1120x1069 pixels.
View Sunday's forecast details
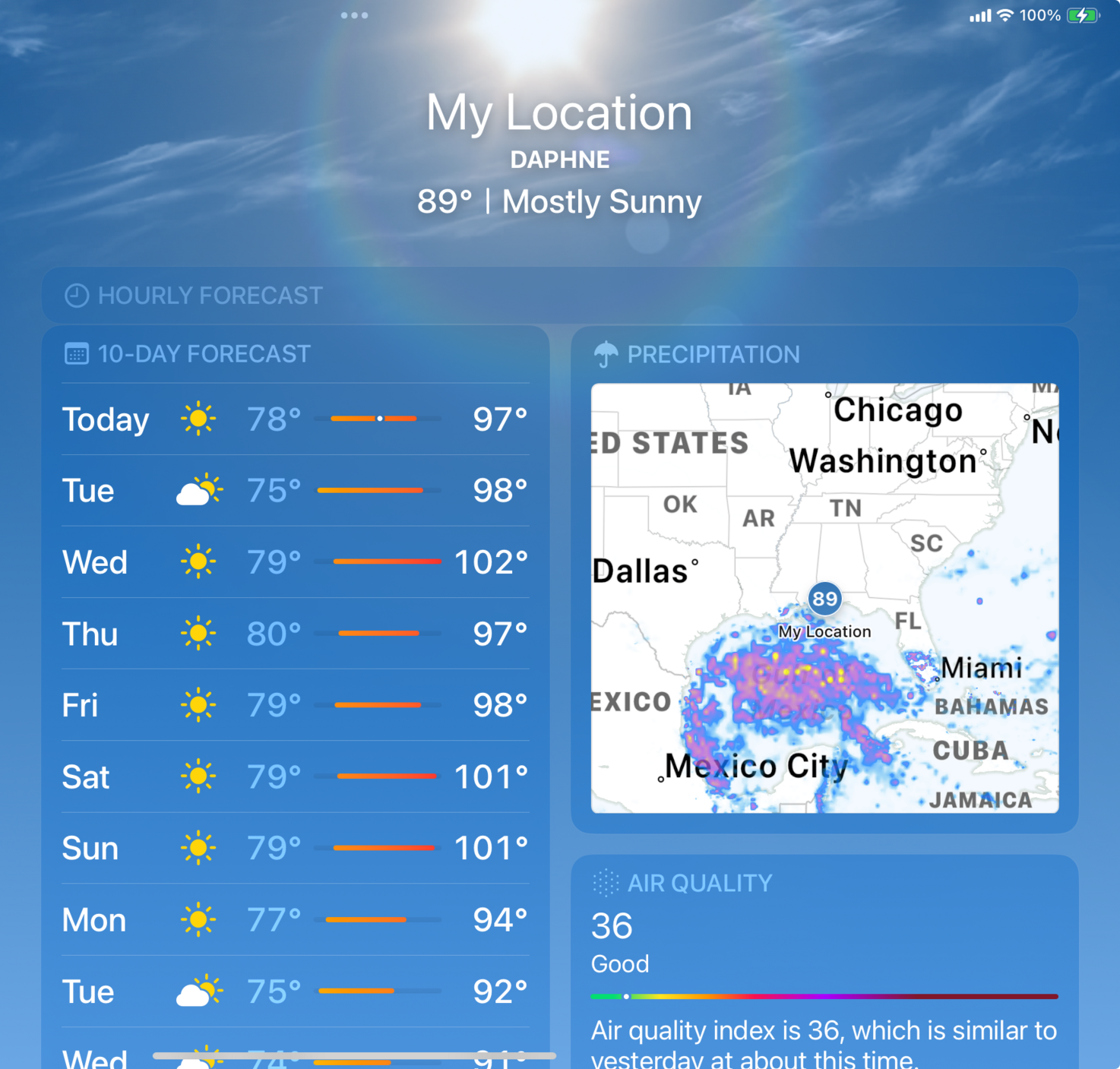tap(295, 848)
